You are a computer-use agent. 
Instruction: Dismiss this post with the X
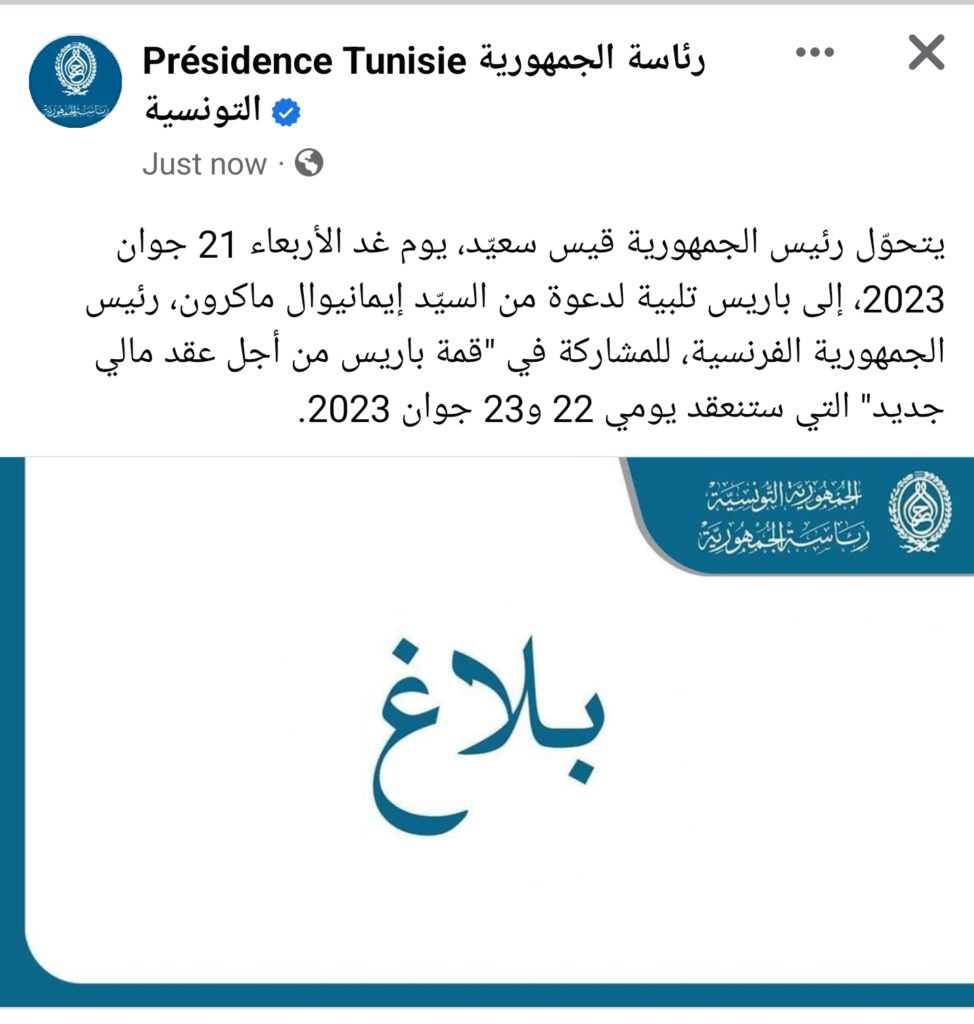pos(925,53)
